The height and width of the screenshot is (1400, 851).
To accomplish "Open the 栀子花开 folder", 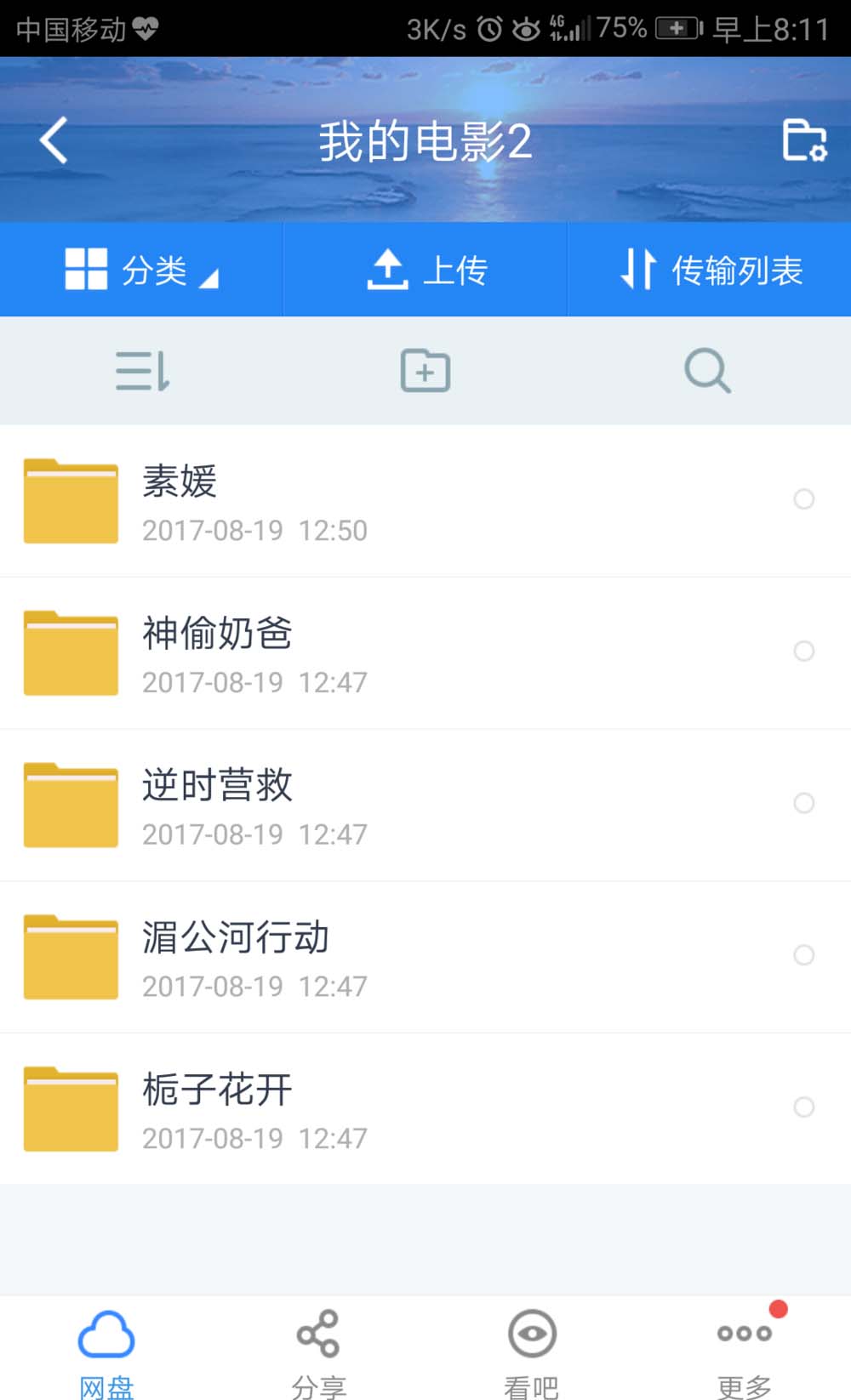I will point(255,1109).
